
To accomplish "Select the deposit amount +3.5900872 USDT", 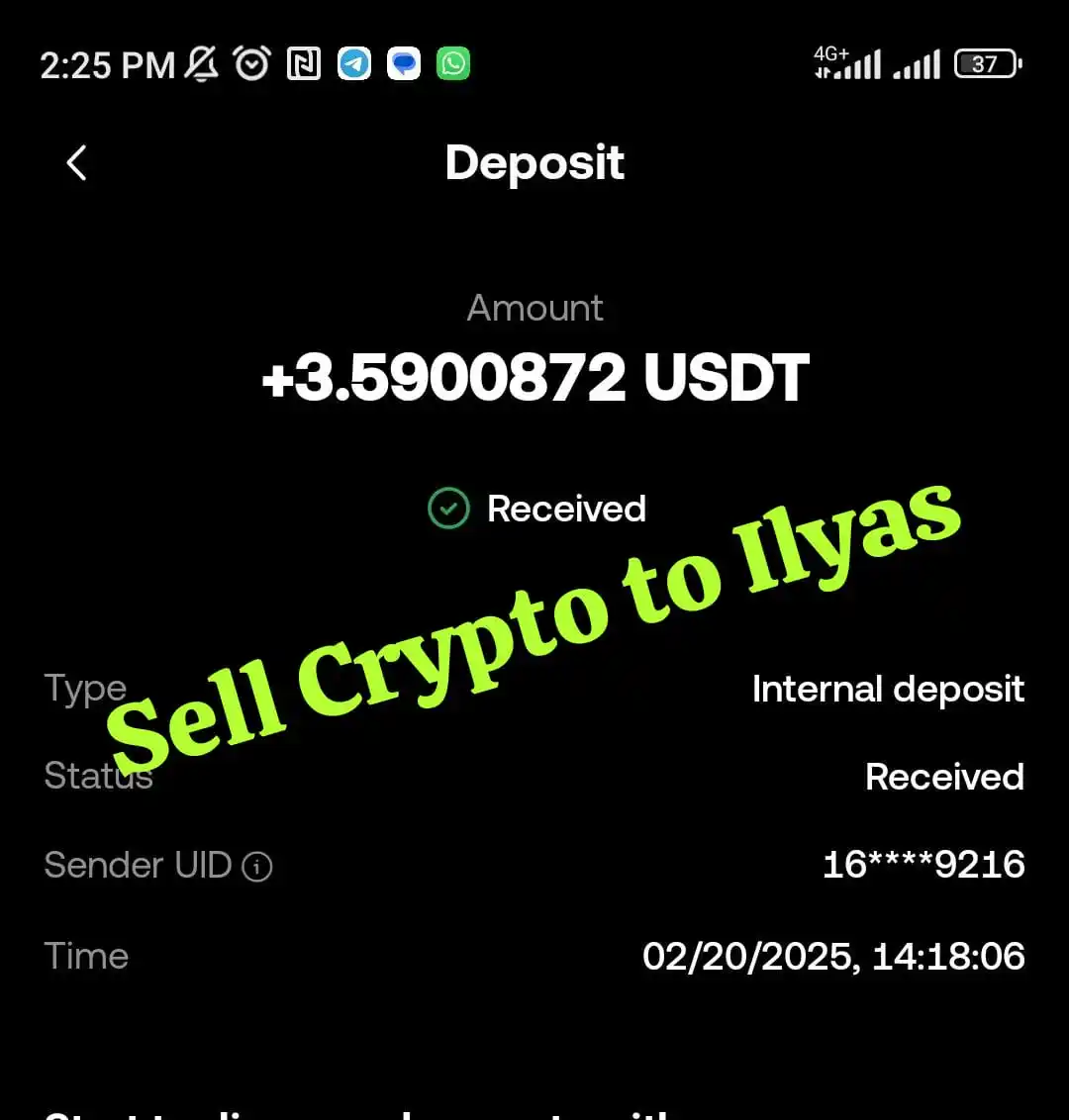I will (x=534, y=377).
